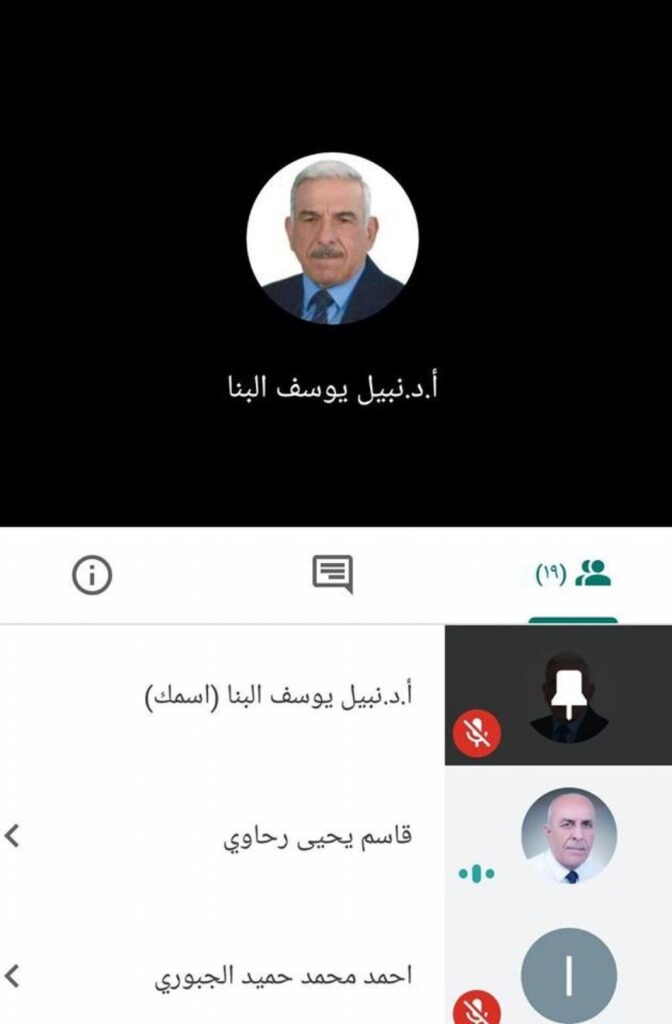Select the participants tab showing 19 people
Screen dimensions: 672x1024
point(573,575)
